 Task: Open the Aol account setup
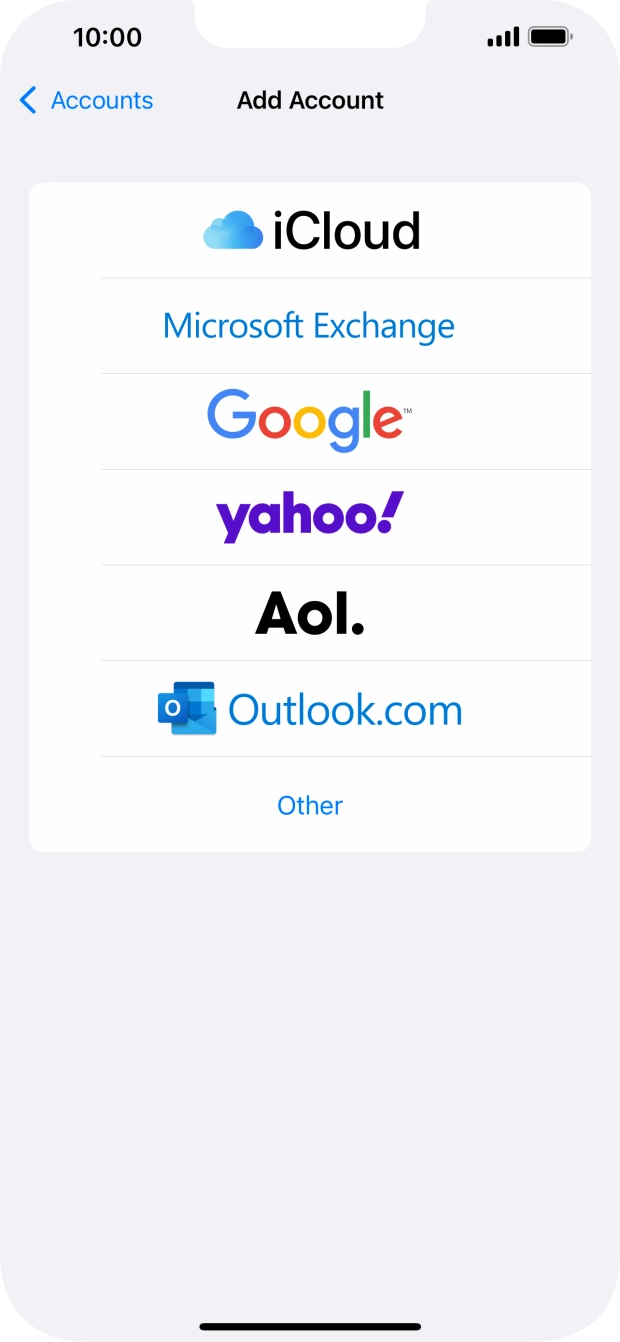point(310,613)
